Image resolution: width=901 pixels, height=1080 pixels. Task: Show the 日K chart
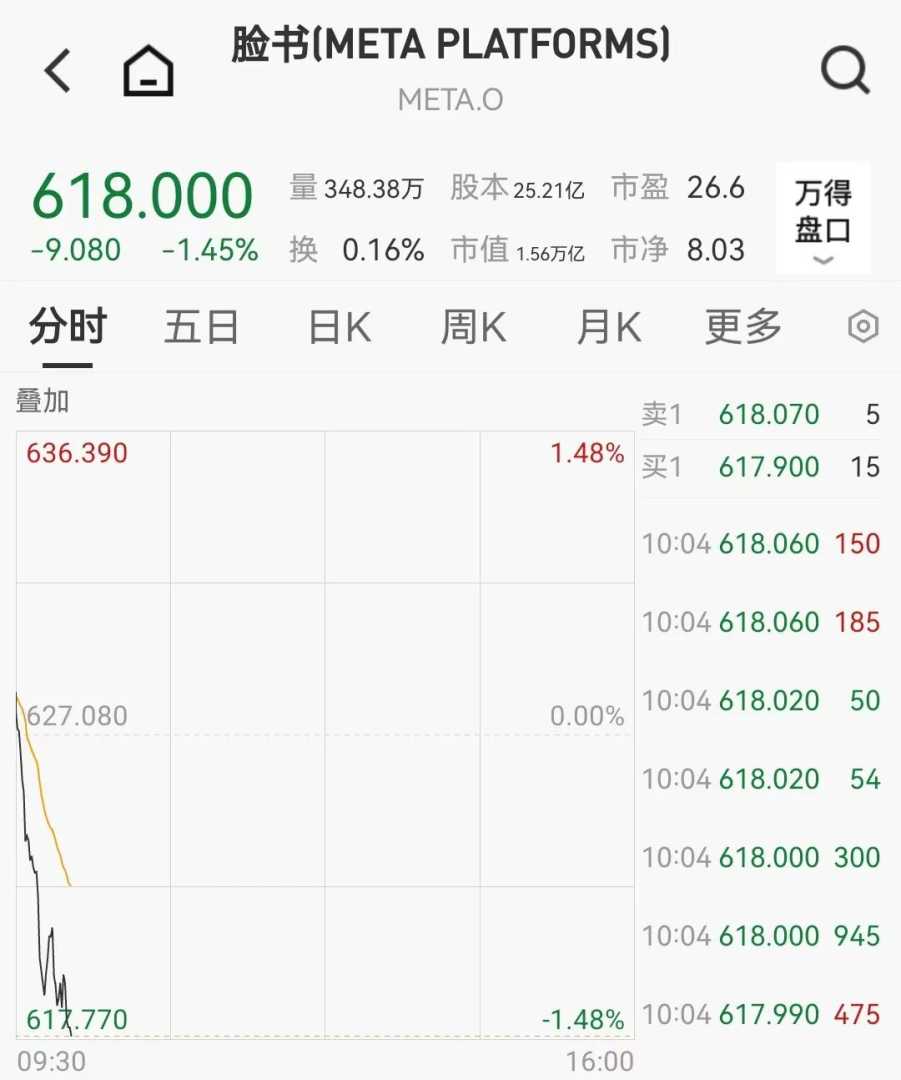coord(340,327)
